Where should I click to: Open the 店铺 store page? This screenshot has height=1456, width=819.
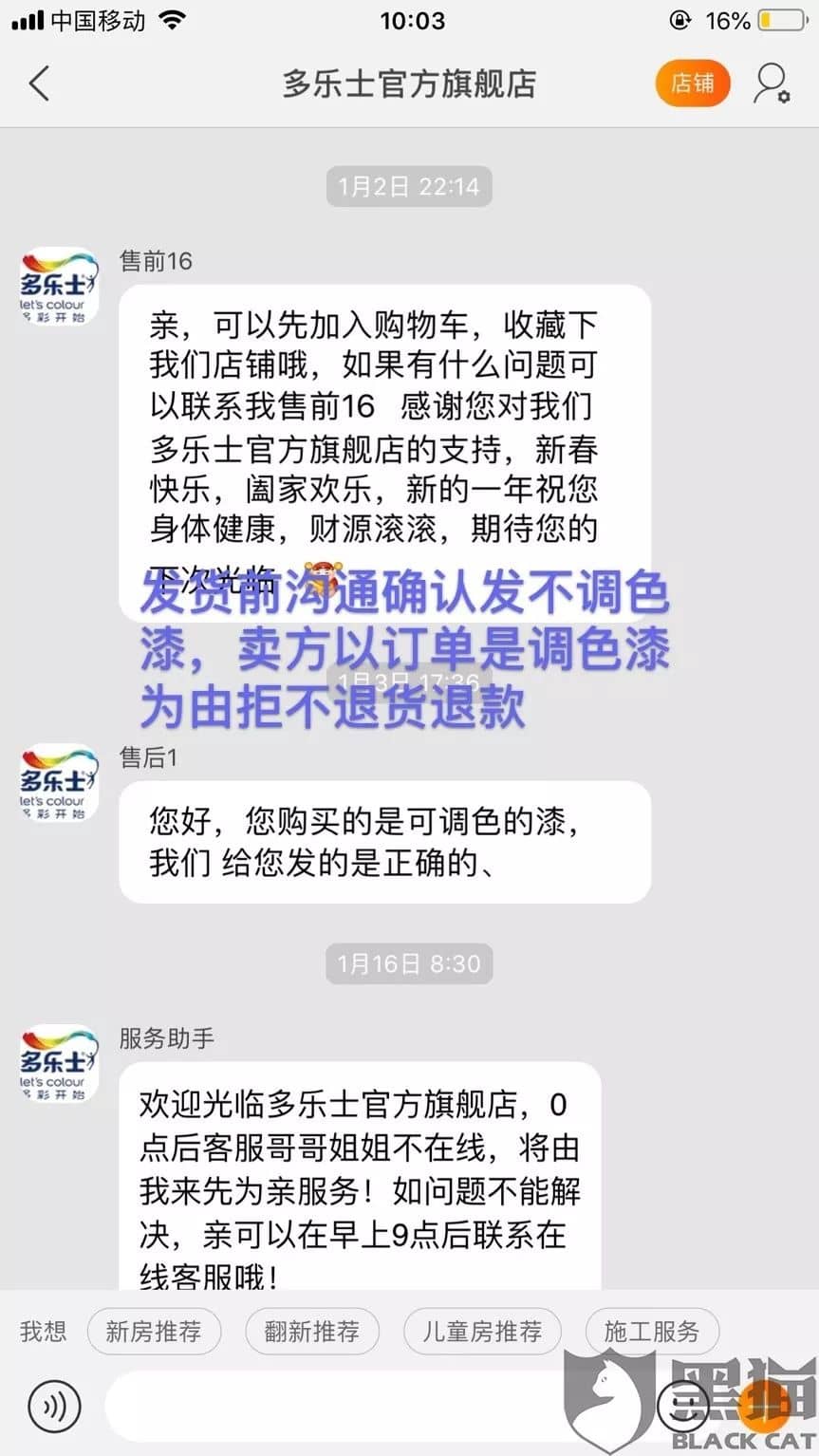(693, 83)
